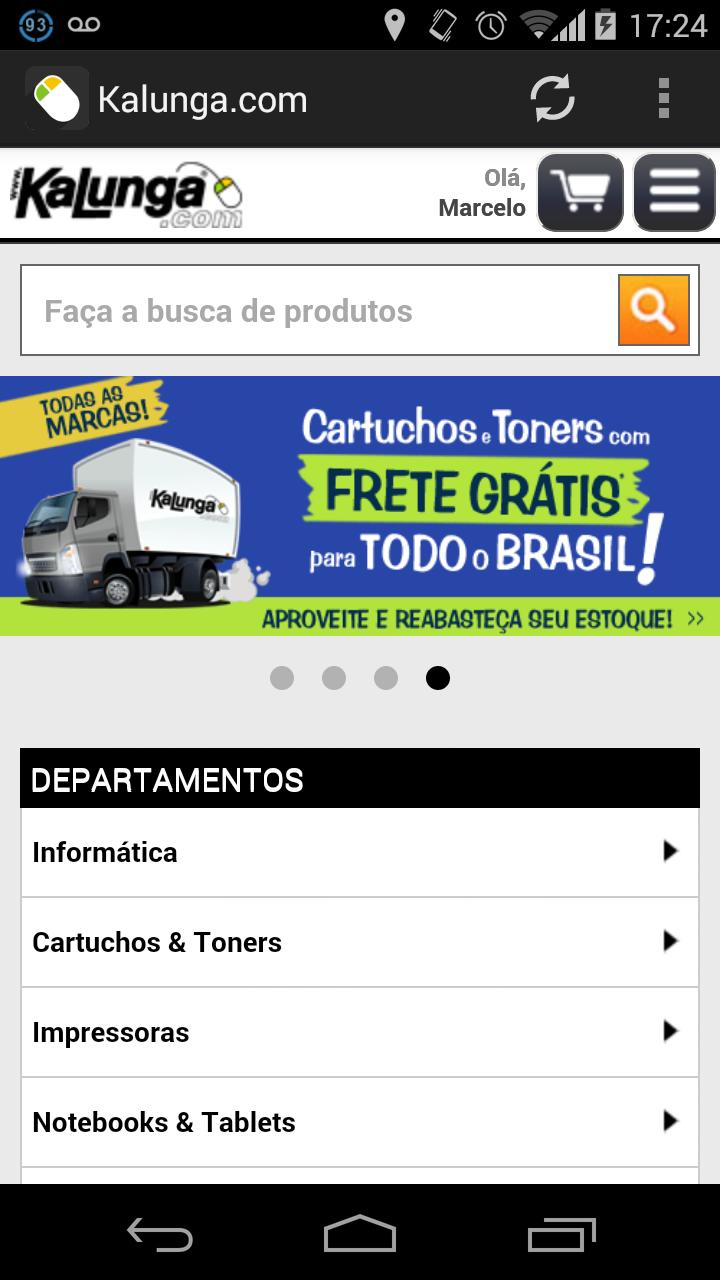
Task: Focus the product search field
Action: pyautogui.click(x=320, y=311)
